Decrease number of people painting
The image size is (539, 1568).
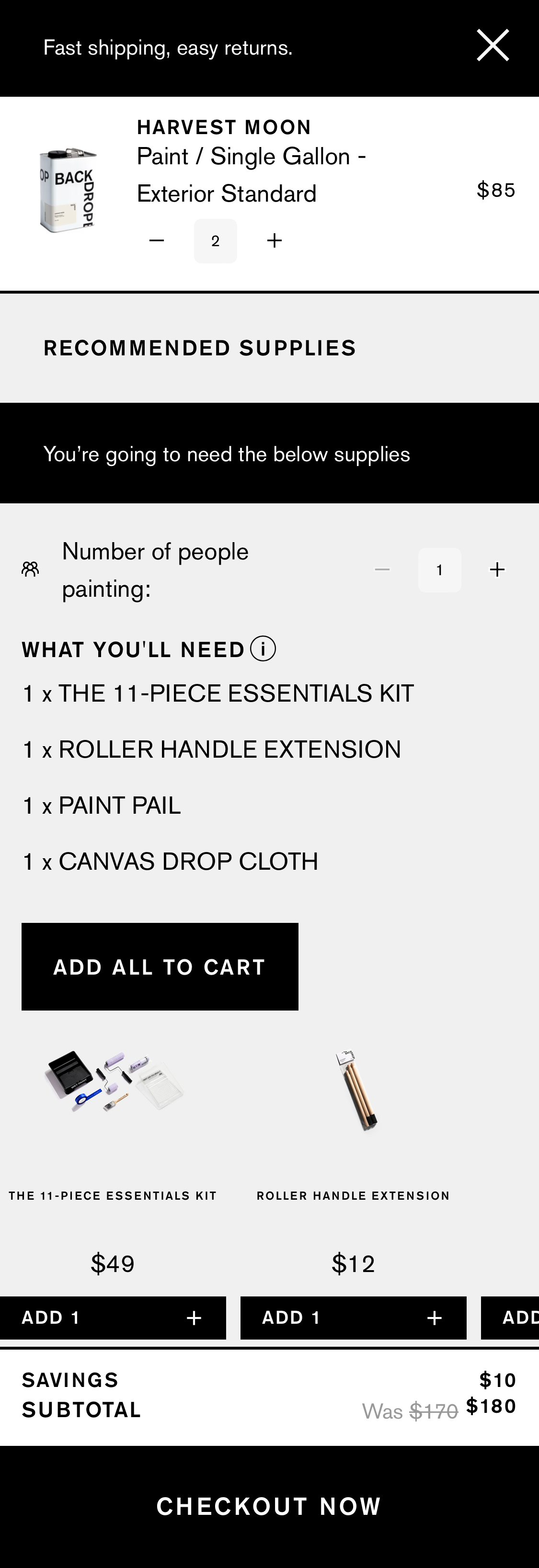pos(382,570)
